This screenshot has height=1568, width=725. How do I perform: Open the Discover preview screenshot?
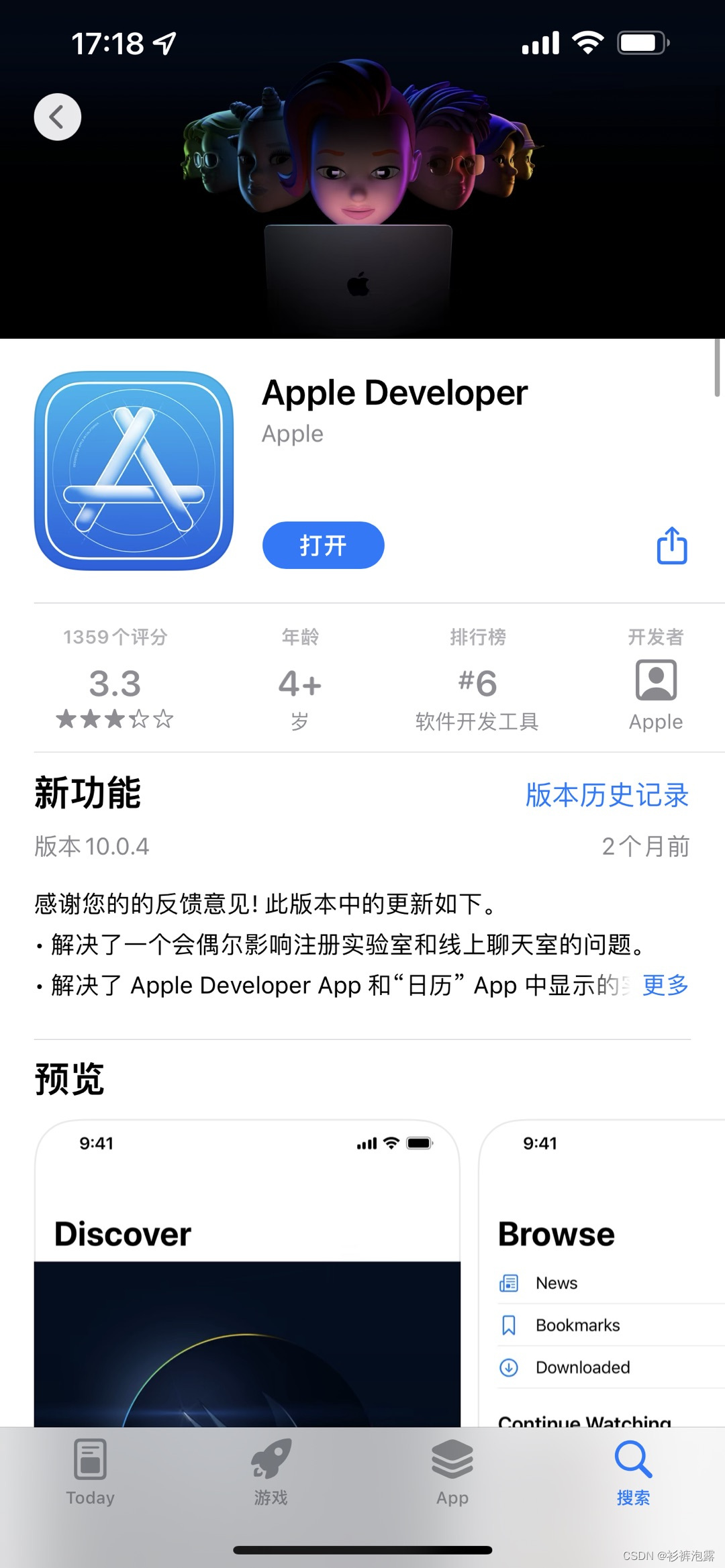tap(247, 1275)
